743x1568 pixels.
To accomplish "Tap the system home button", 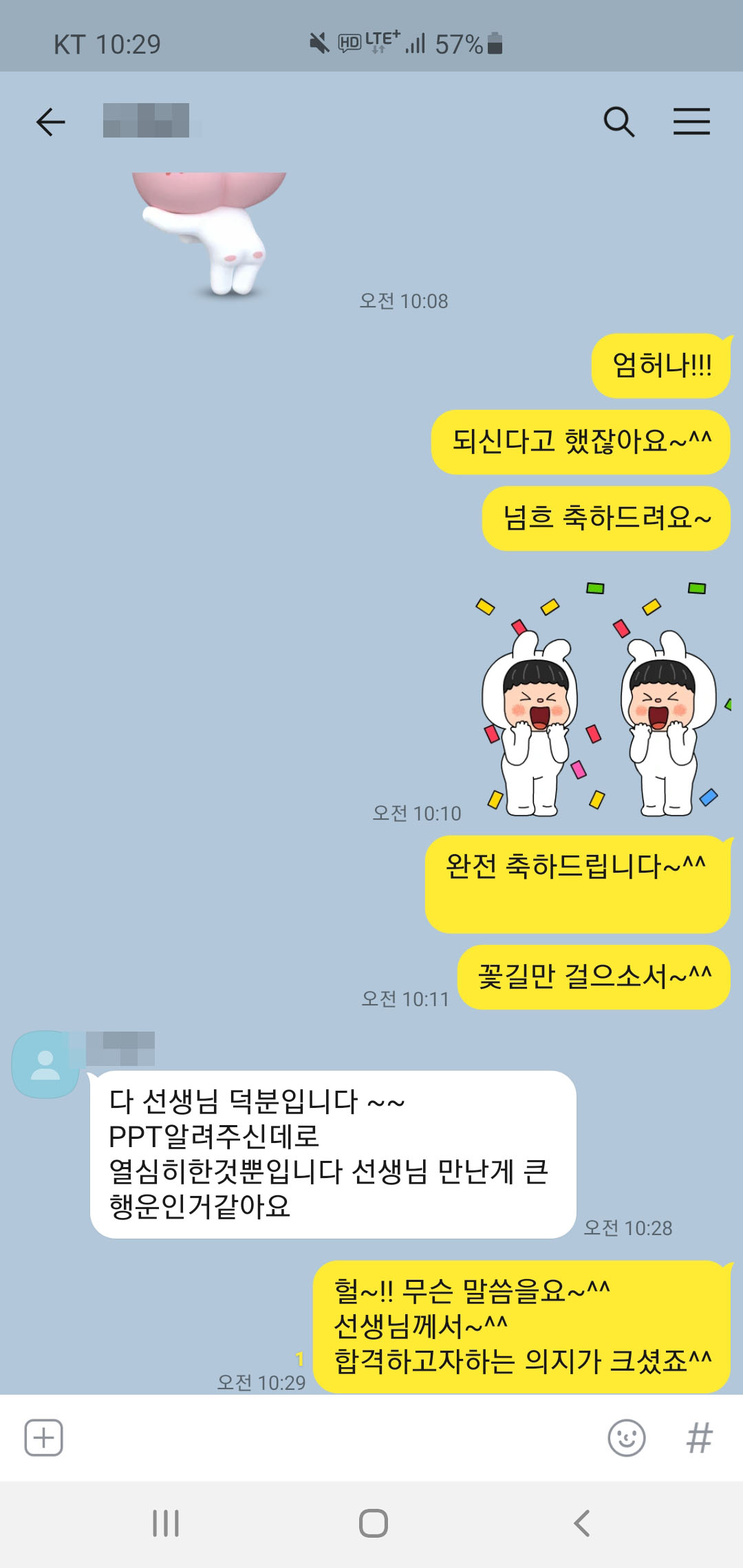I will tap(373, 1523).
